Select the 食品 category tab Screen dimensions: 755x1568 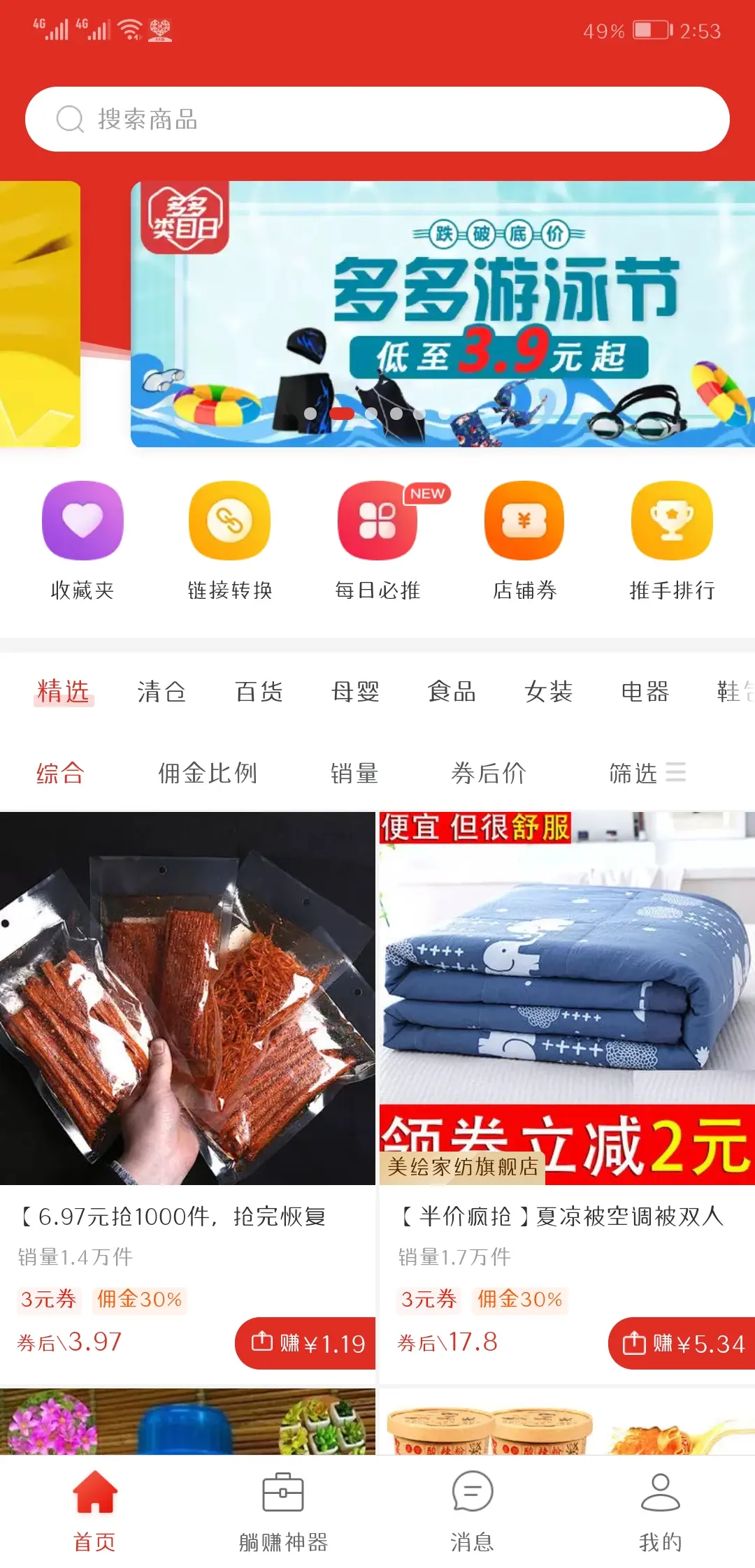pyautogui.click(x=452, y=692)
